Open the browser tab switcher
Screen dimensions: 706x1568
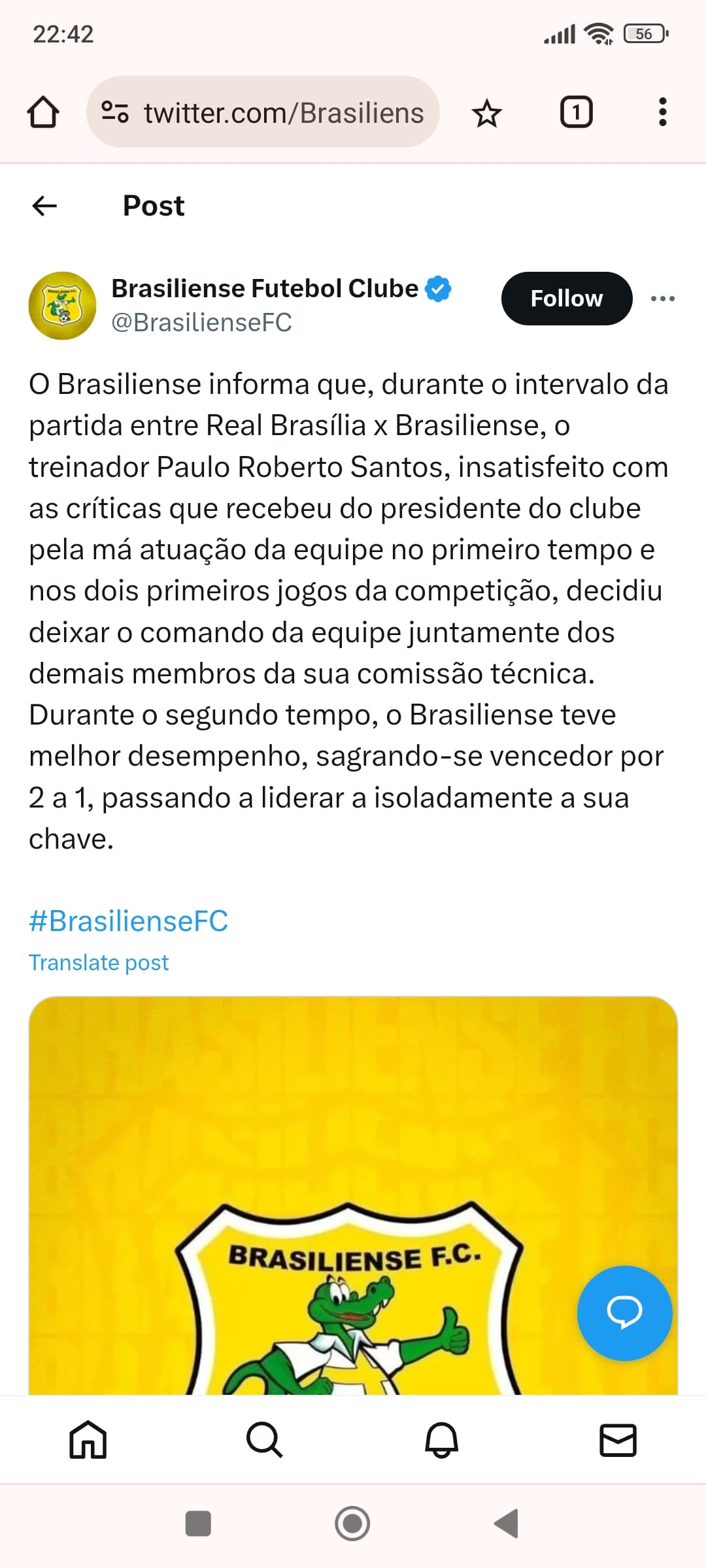[577, 112]
